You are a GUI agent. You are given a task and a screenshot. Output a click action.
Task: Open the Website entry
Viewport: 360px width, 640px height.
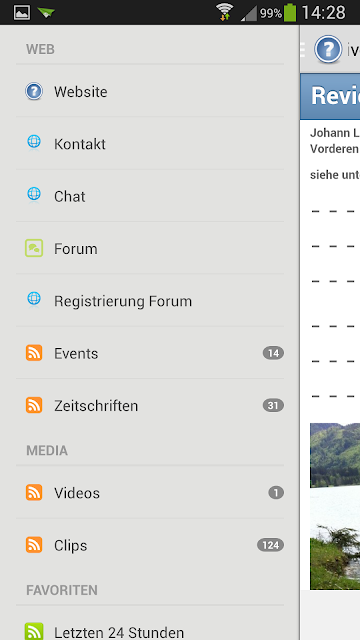[150, 91]
